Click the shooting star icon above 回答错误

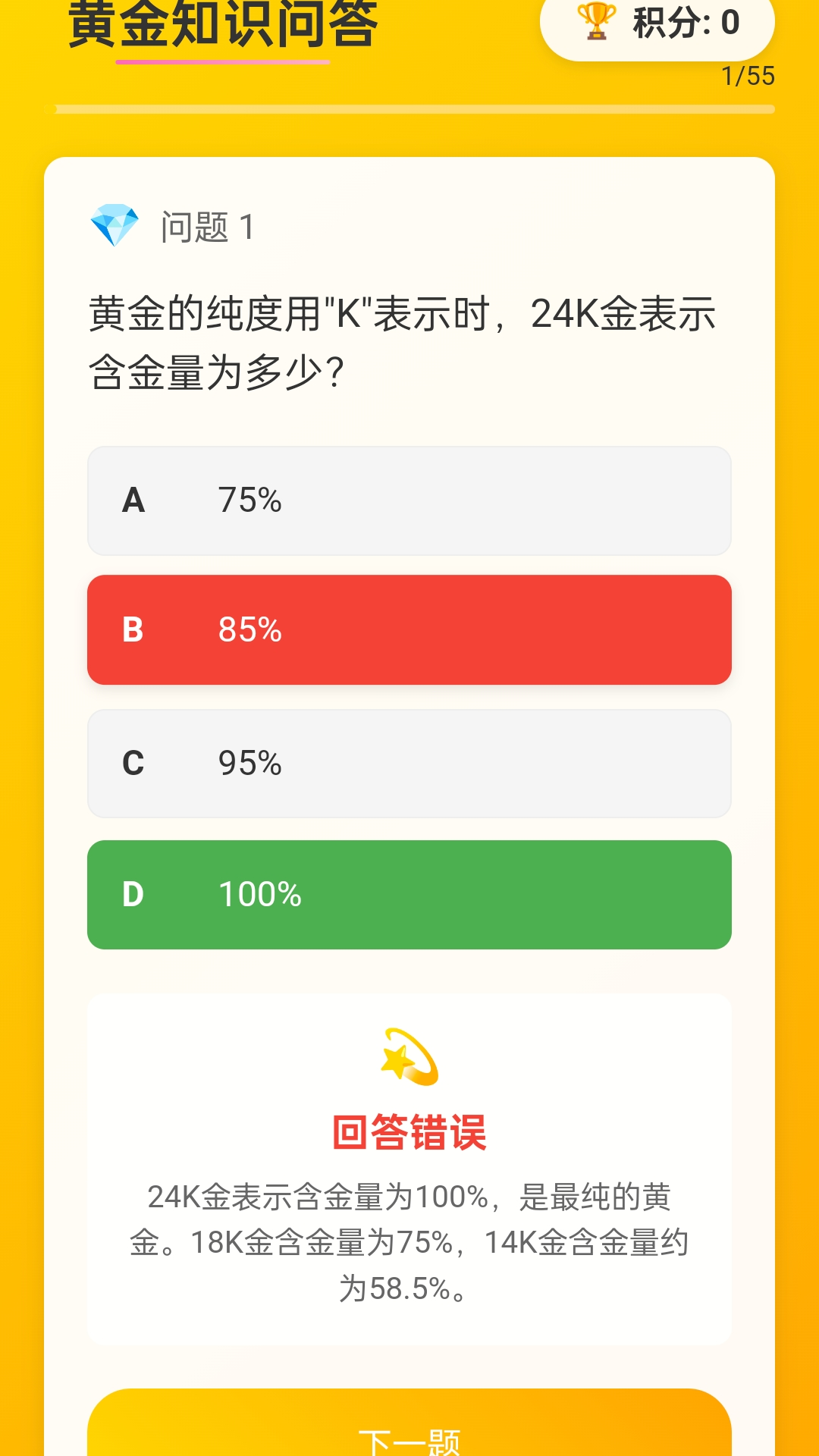(409, 1054)
